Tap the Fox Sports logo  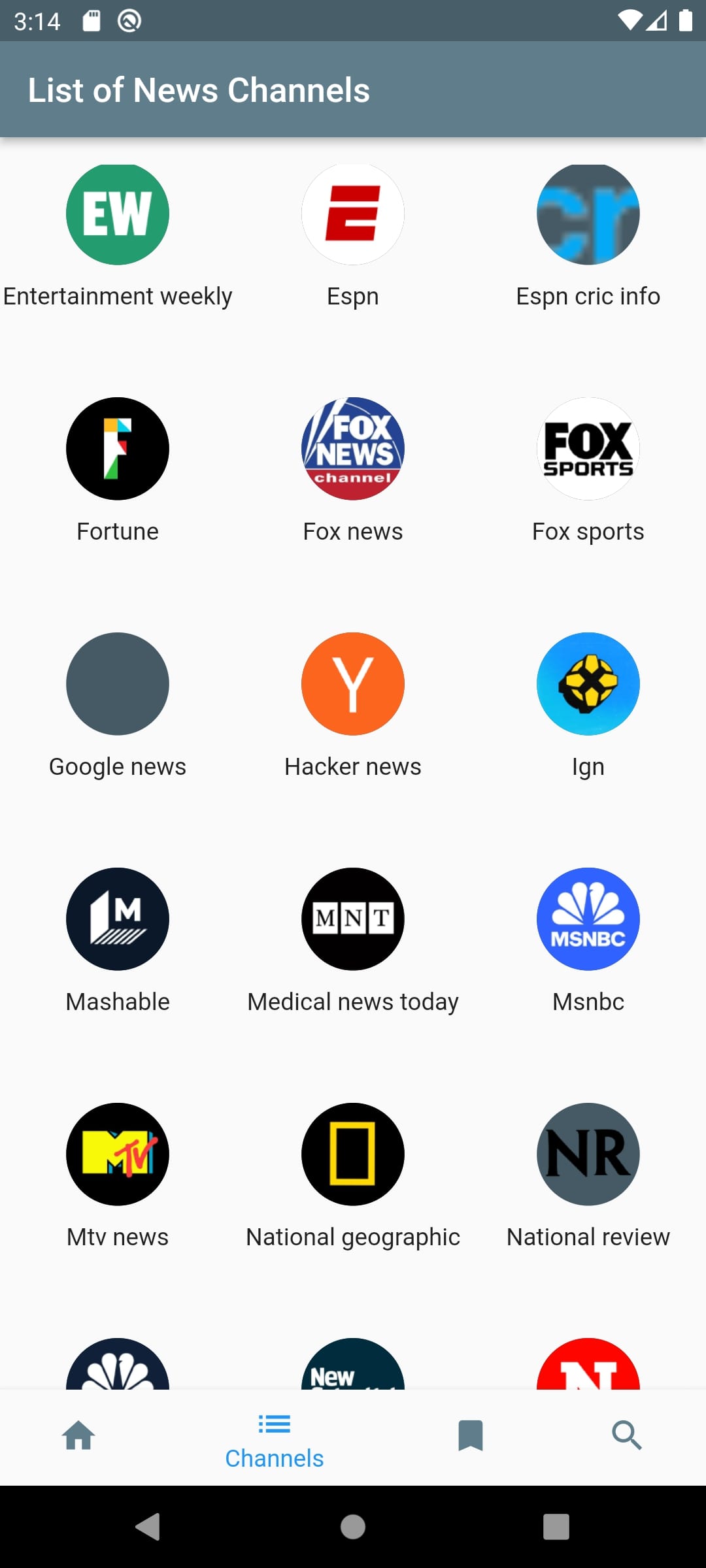588,448
